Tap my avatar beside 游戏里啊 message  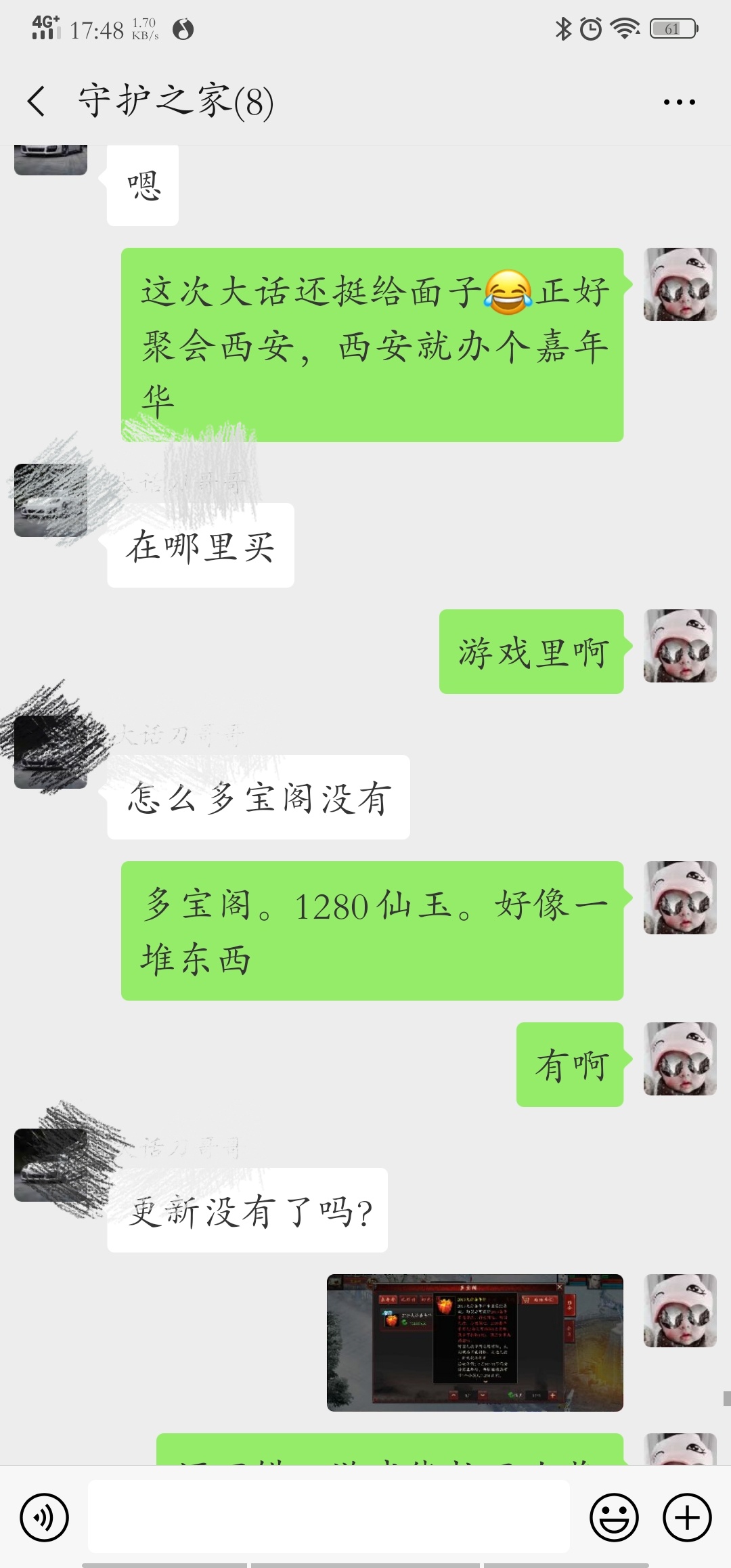680,646
